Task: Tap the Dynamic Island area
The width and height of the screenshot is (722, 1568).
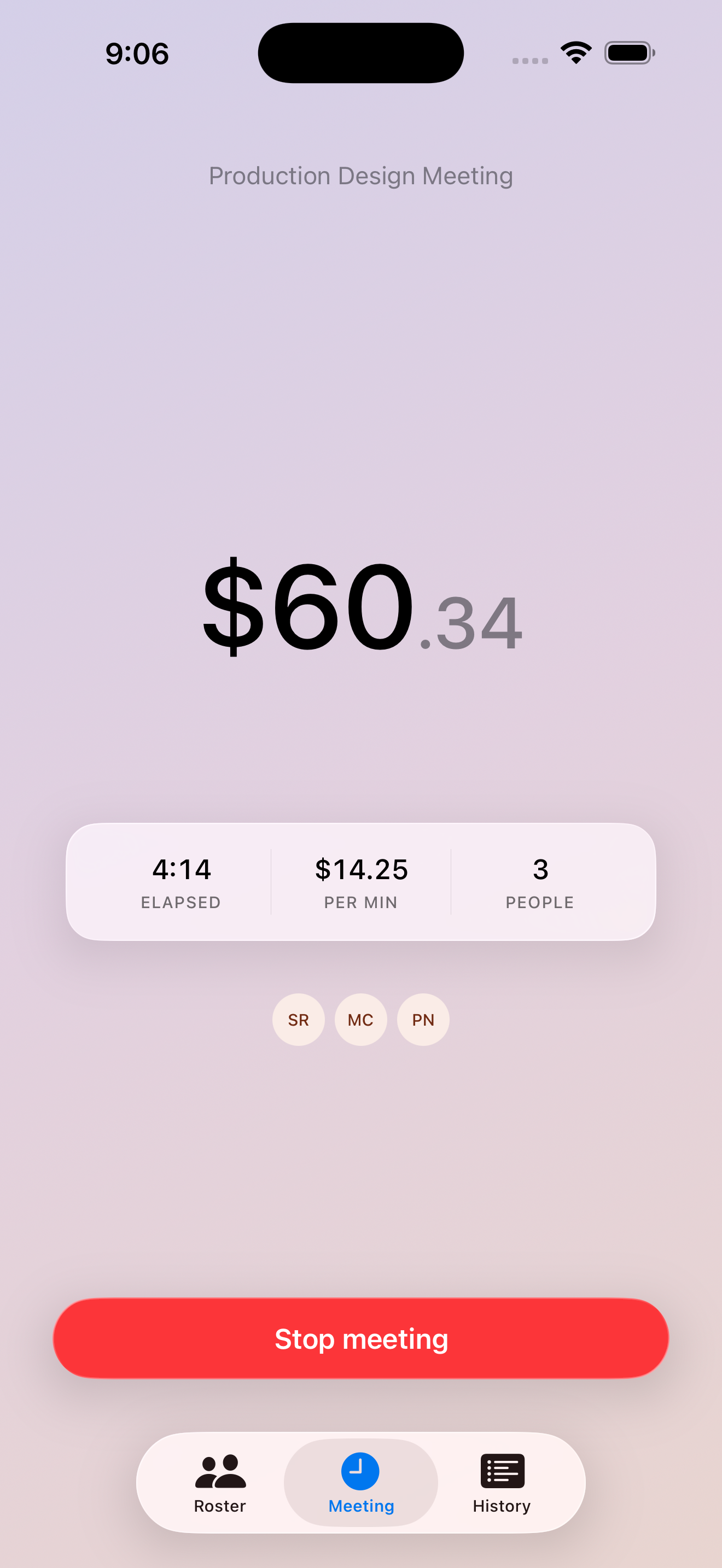Action: pos(360,52)
